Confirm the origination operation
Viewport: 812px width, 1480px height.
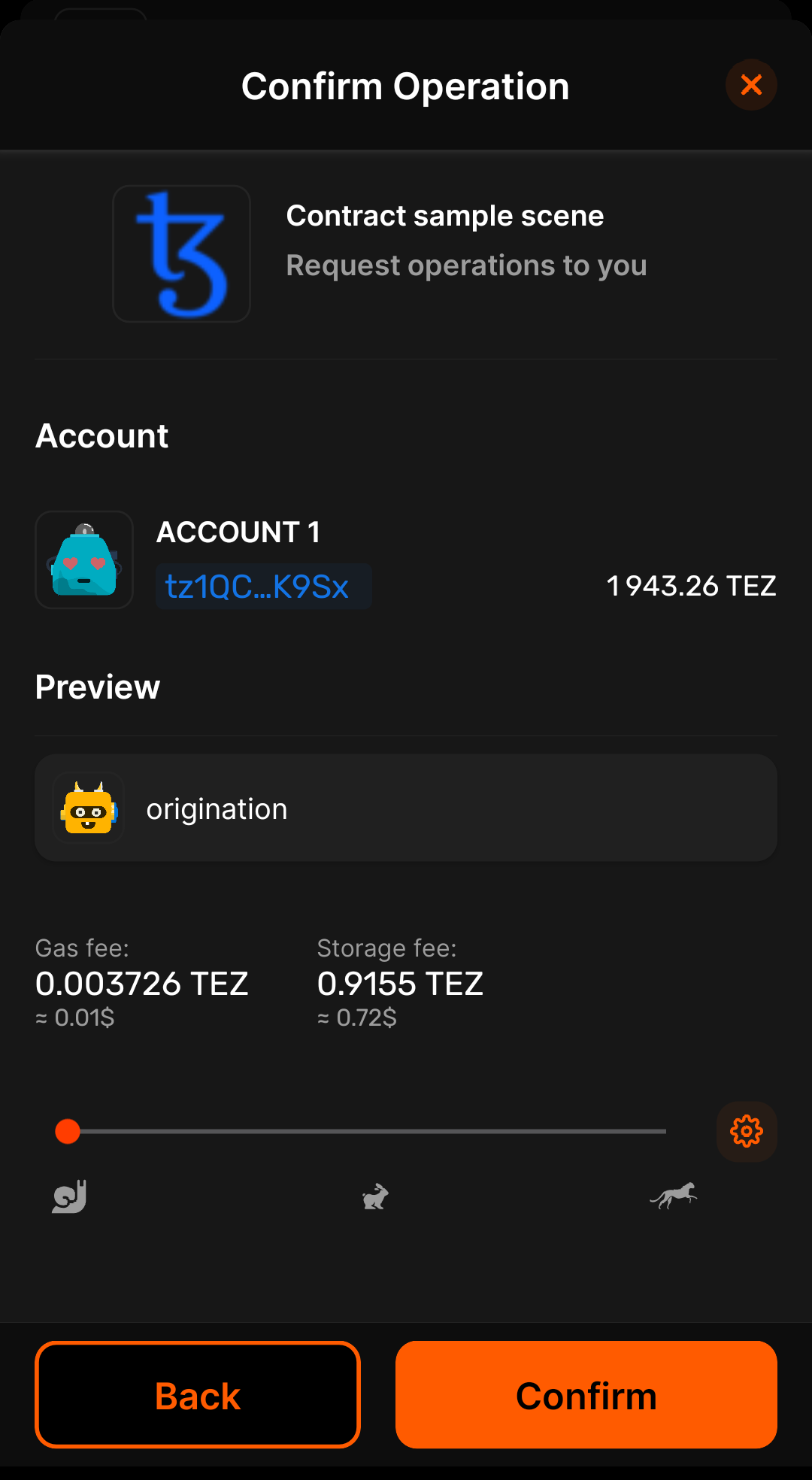[x=586, y=1395]
